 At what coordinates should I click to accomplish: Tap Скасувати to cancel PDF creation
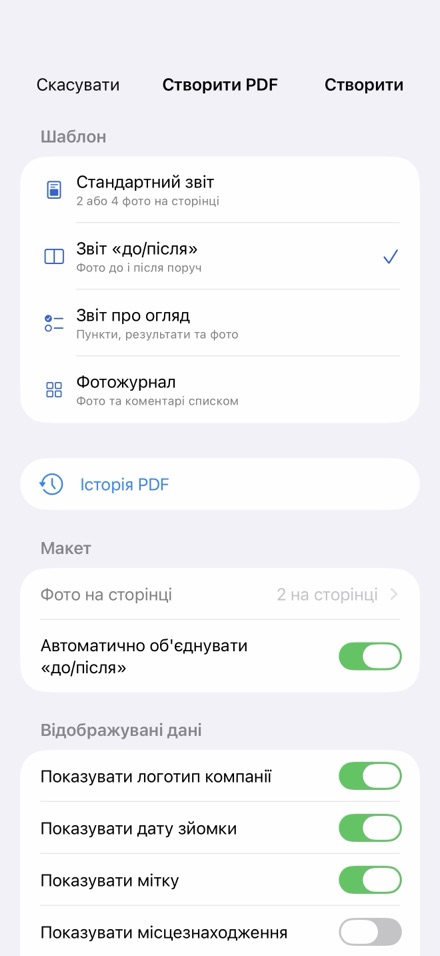coord(78,85)
